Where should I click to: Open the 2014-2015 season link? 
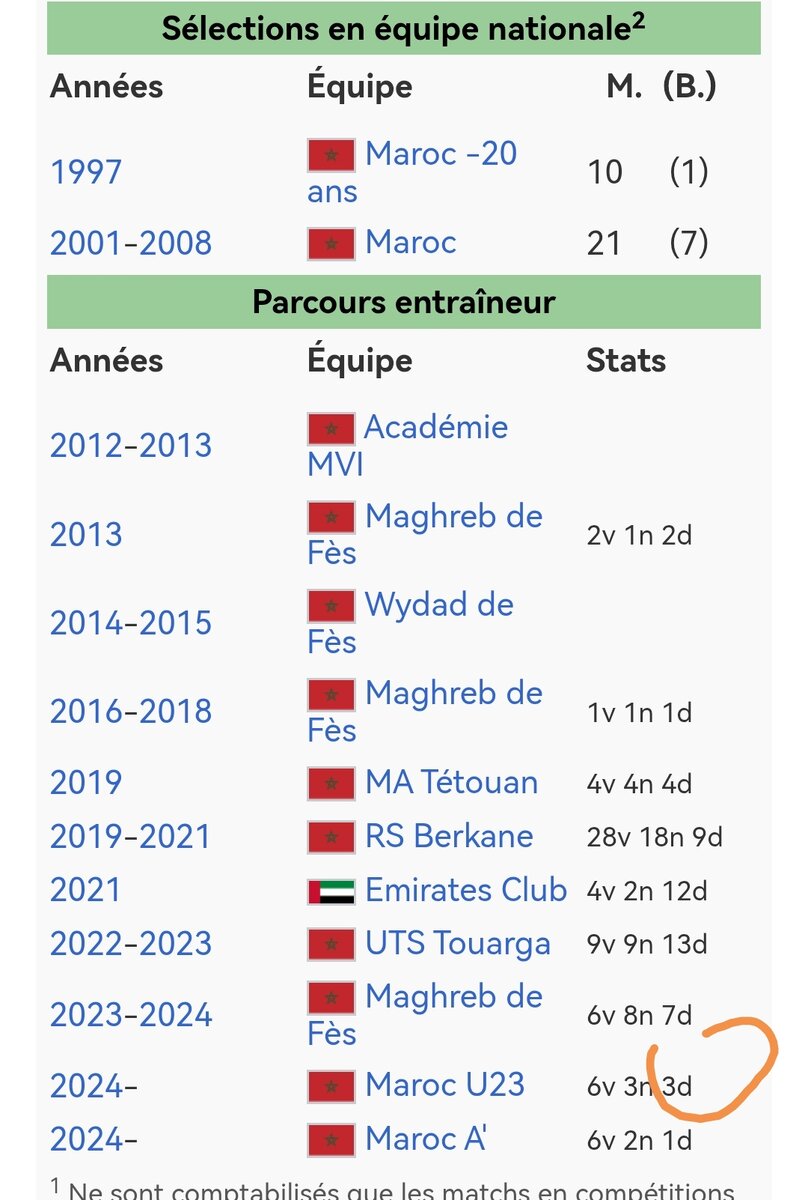pyautogui.click(x=130, y=623)
